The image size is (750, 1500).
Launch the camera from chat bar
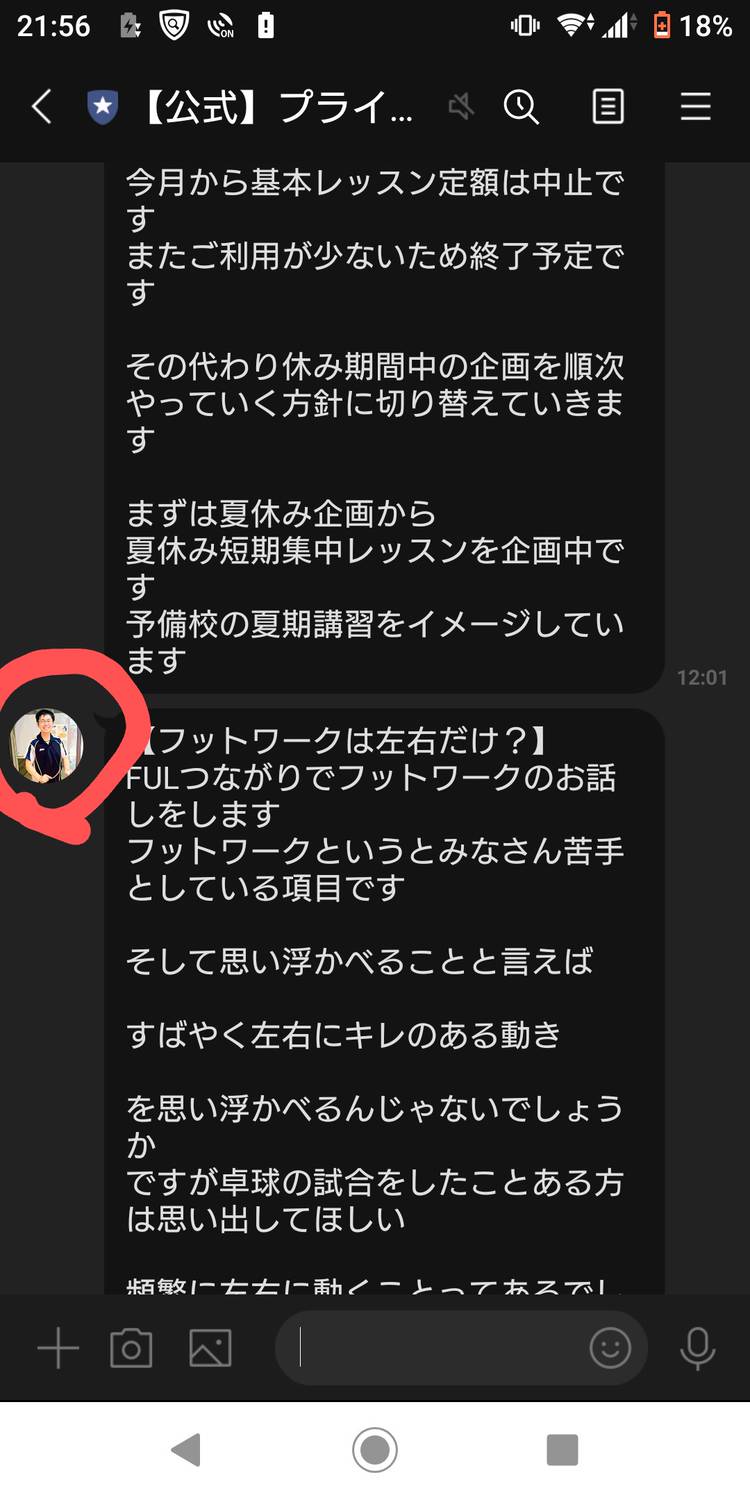[x=131, y=1349]
